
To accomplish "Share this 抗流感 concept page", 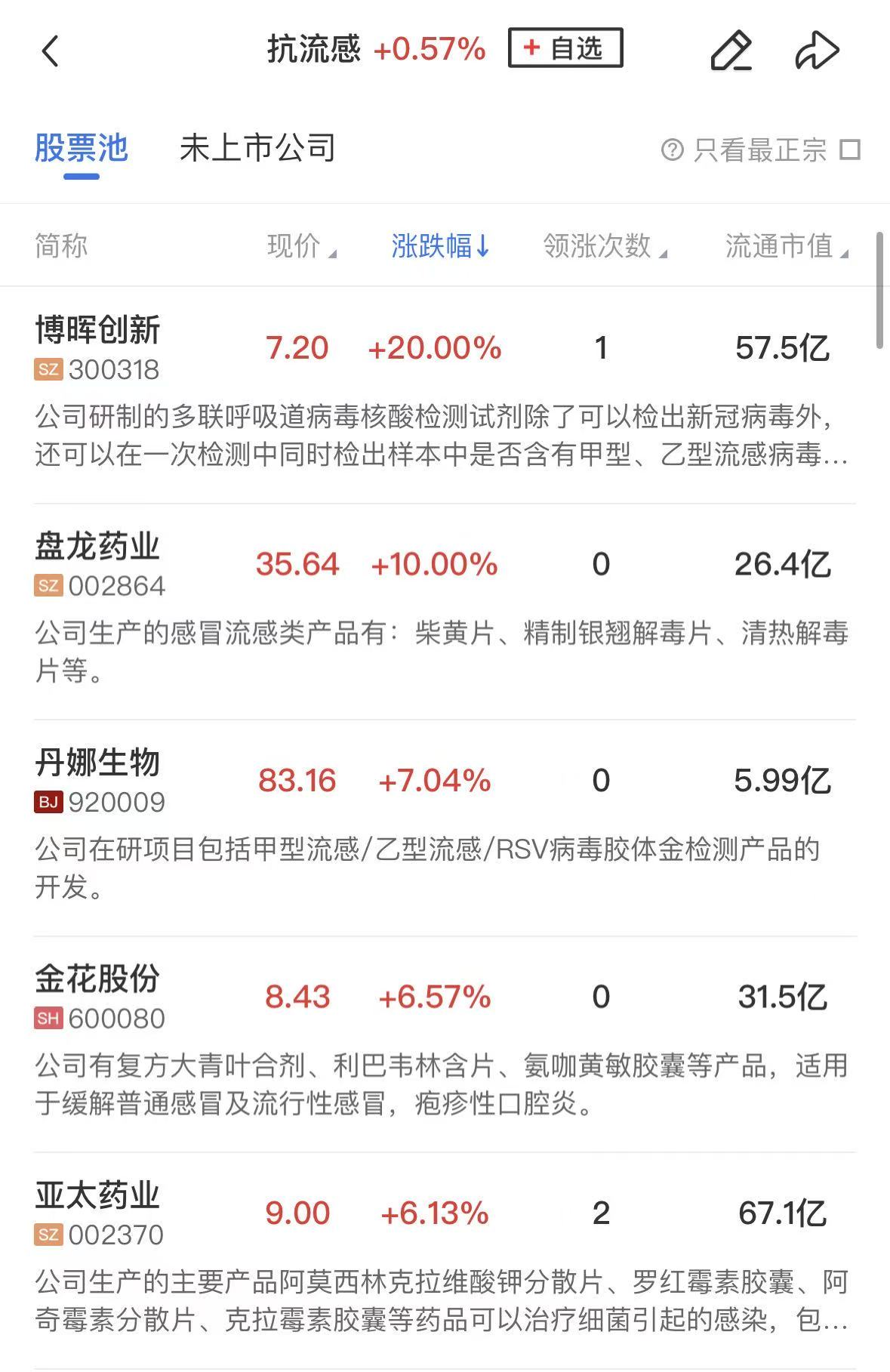I will (x=817, y=51).
